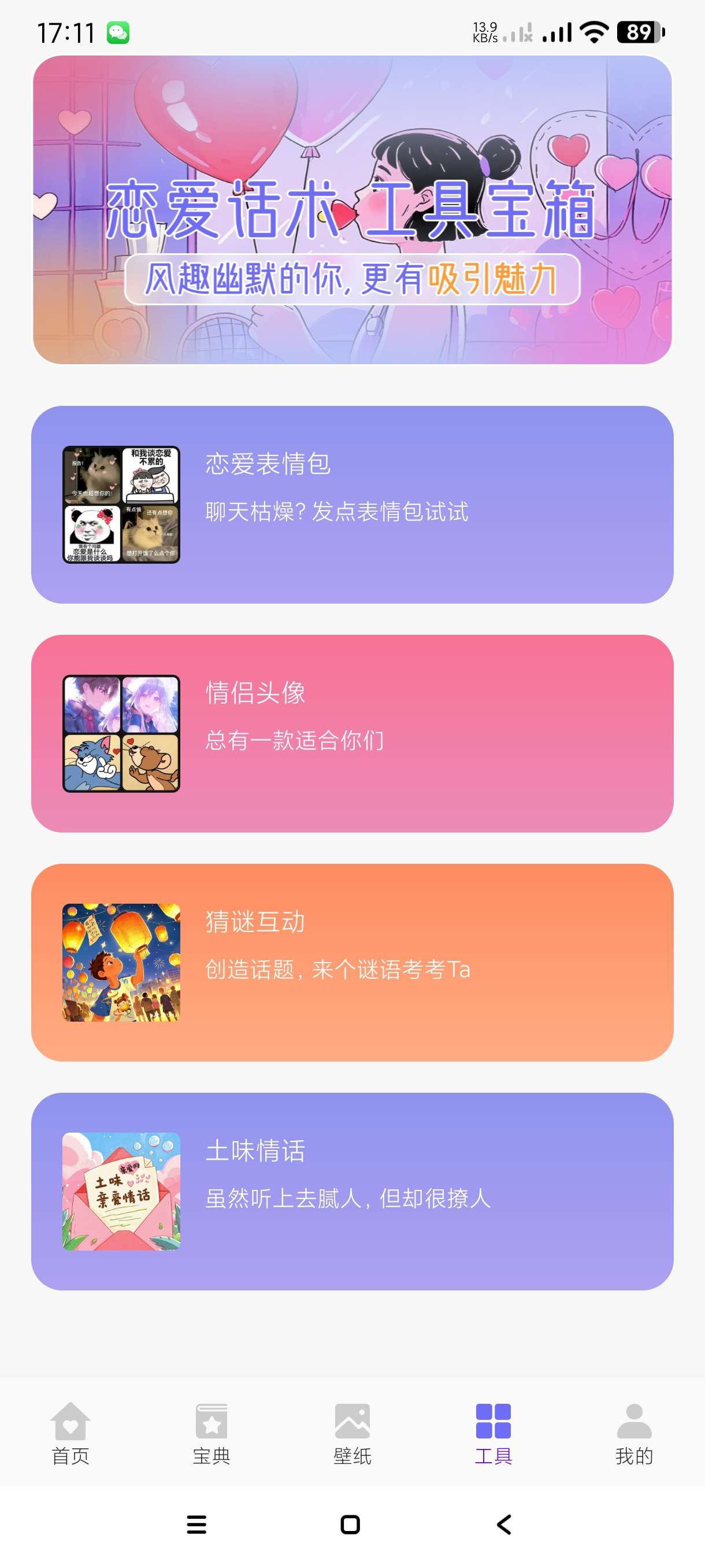The height and width of the screenshot is (1568, 705).
Task: Go to the system home screen
Action: click(x=350, y=1525)
